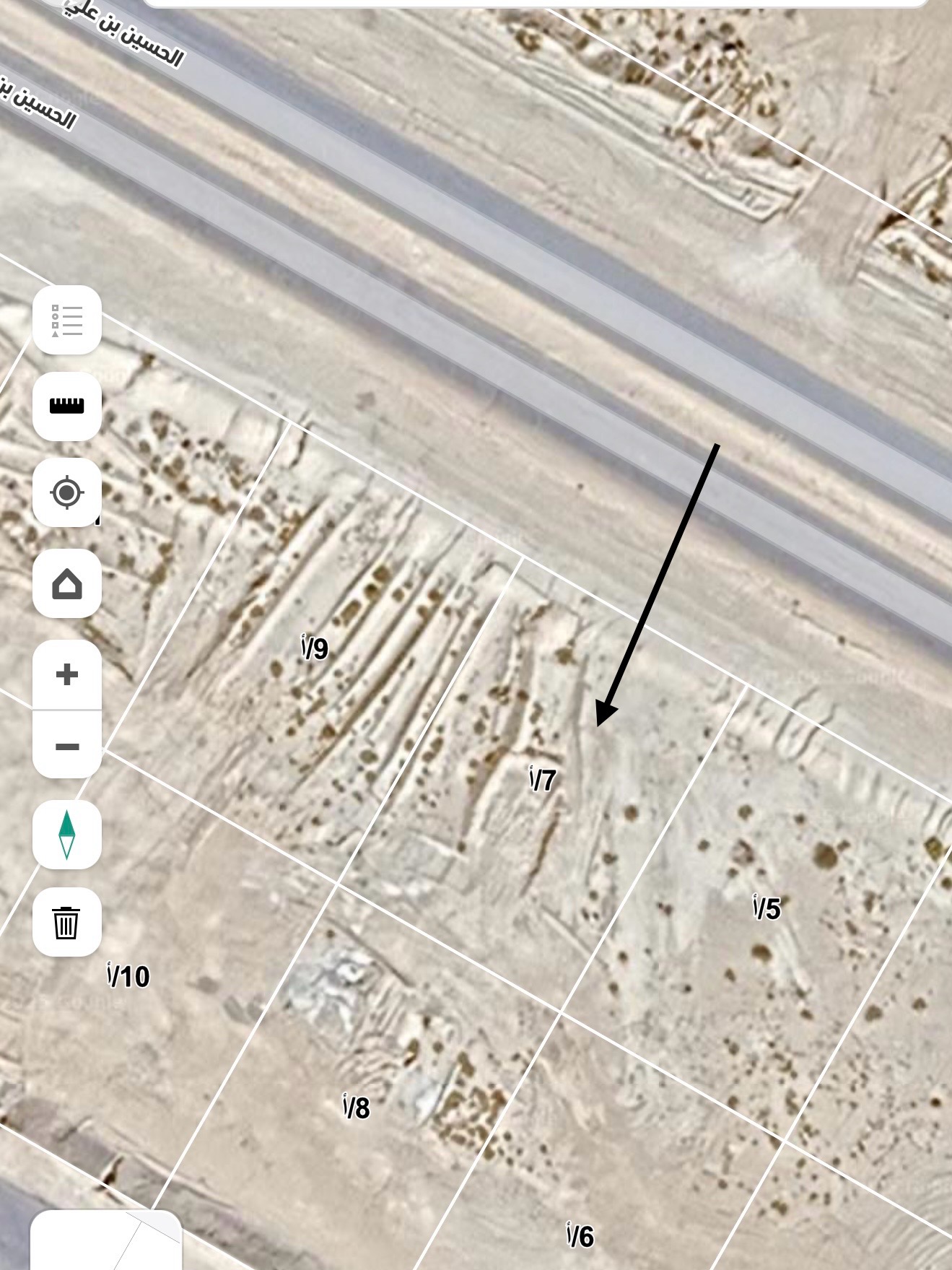Screen dimensions: 952x1270
Task: Zoom out of the map
Action: click(67, 746)
